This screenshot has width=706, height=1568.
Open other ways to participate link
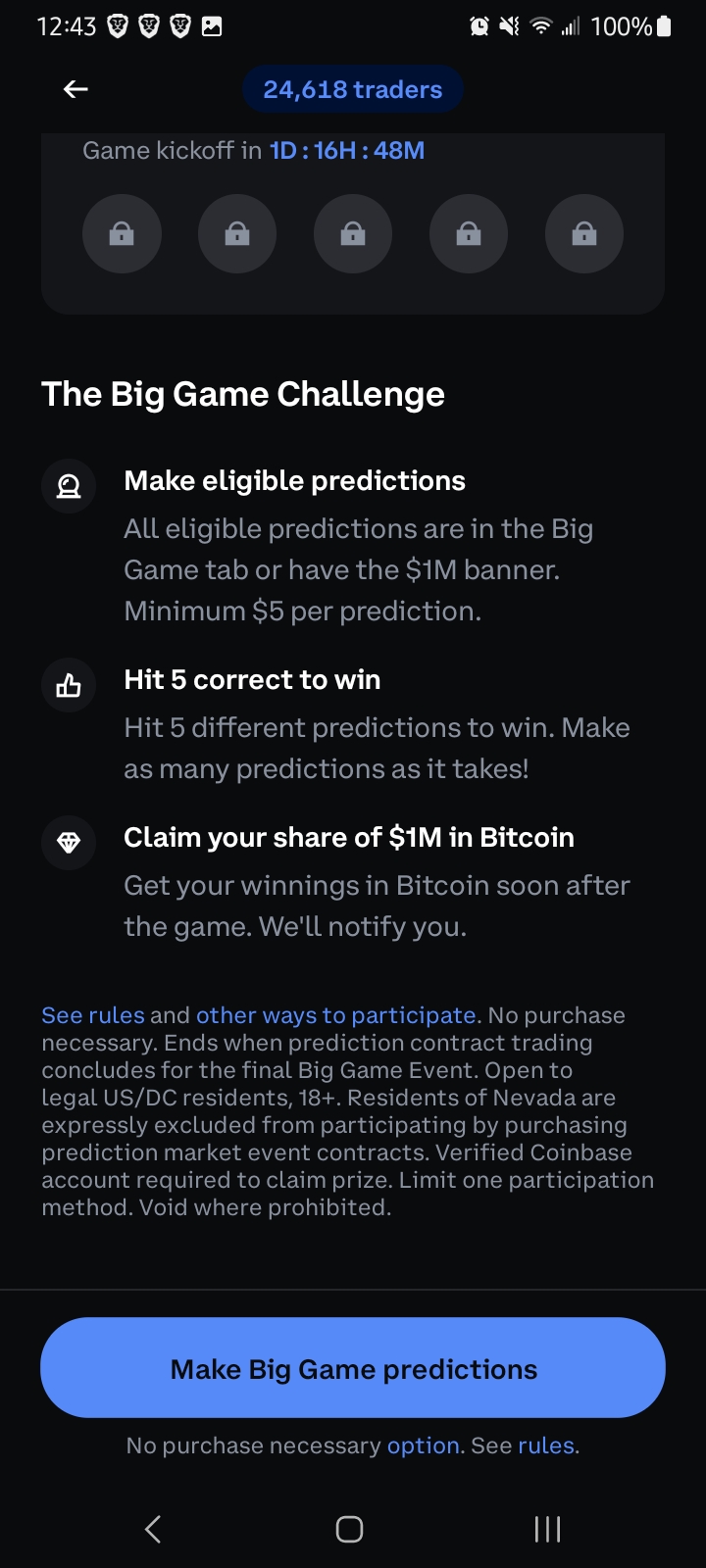(335, 1015)
